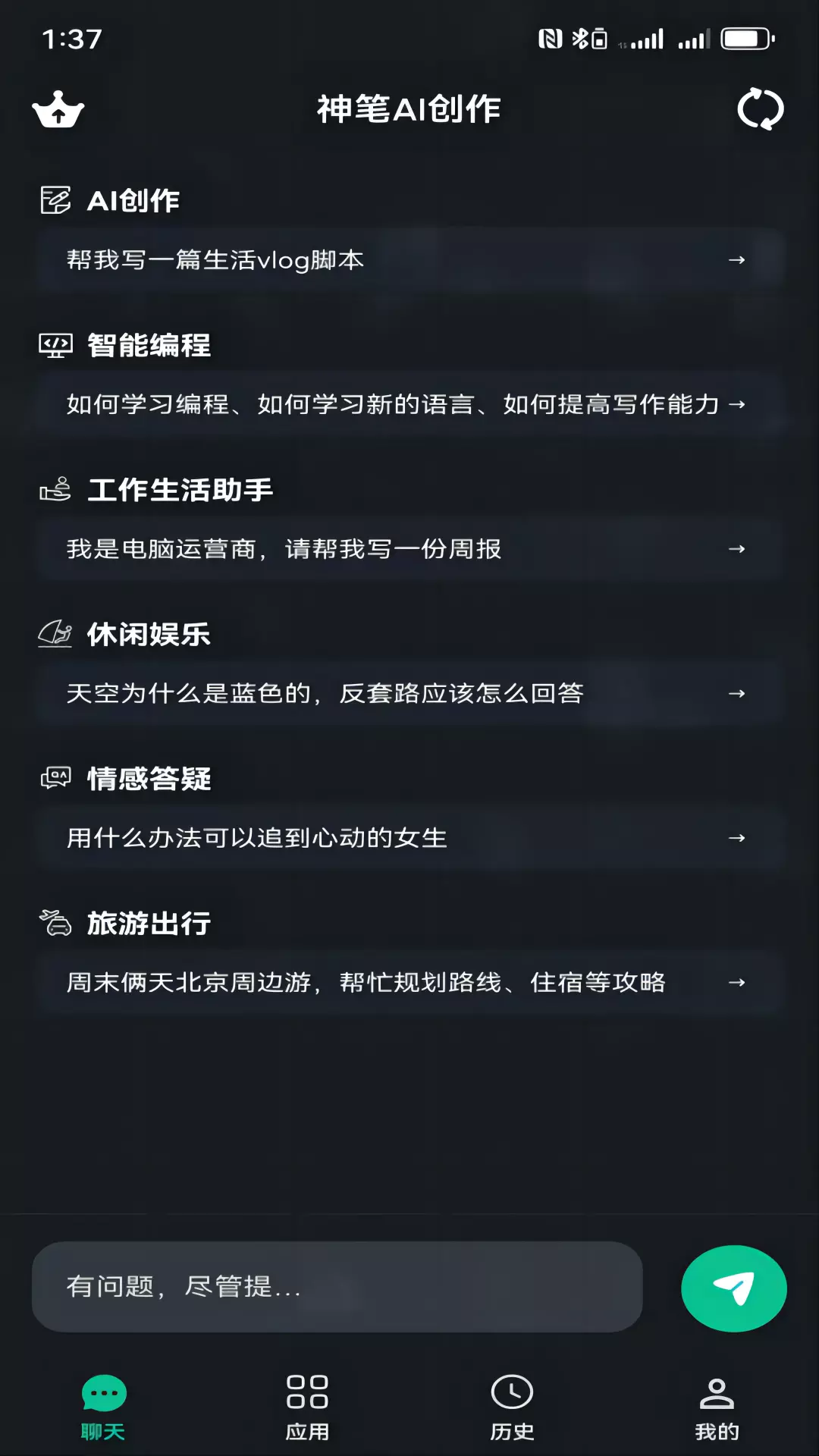Switch to the 聊天 tab

103,1407
